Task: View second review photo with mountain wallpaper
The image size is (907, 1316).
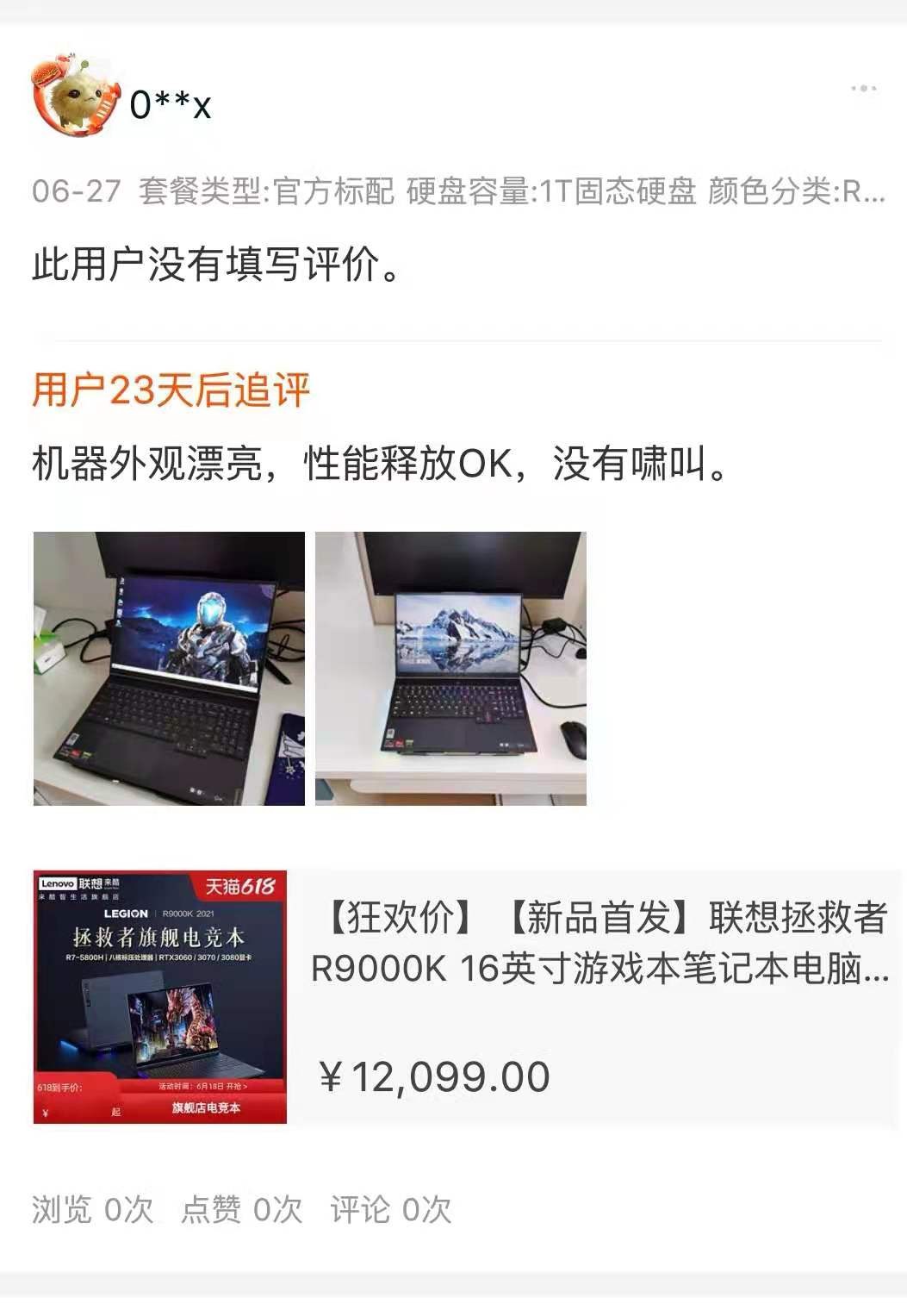Action: (x=450, y=669)
